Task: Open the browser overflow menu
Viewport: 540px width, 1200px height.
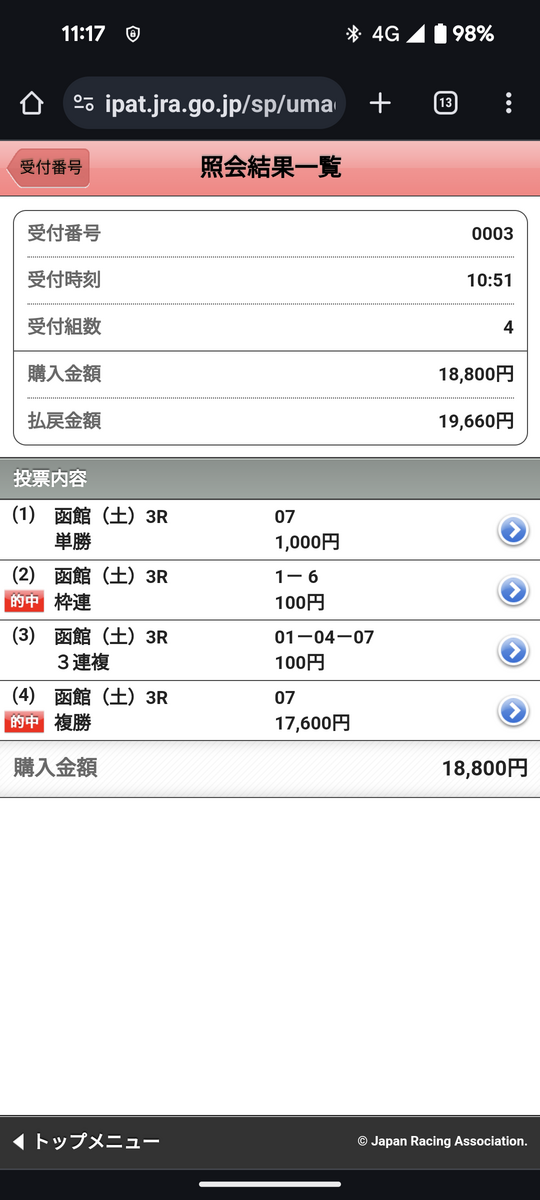Action: (x=509, y=103)
